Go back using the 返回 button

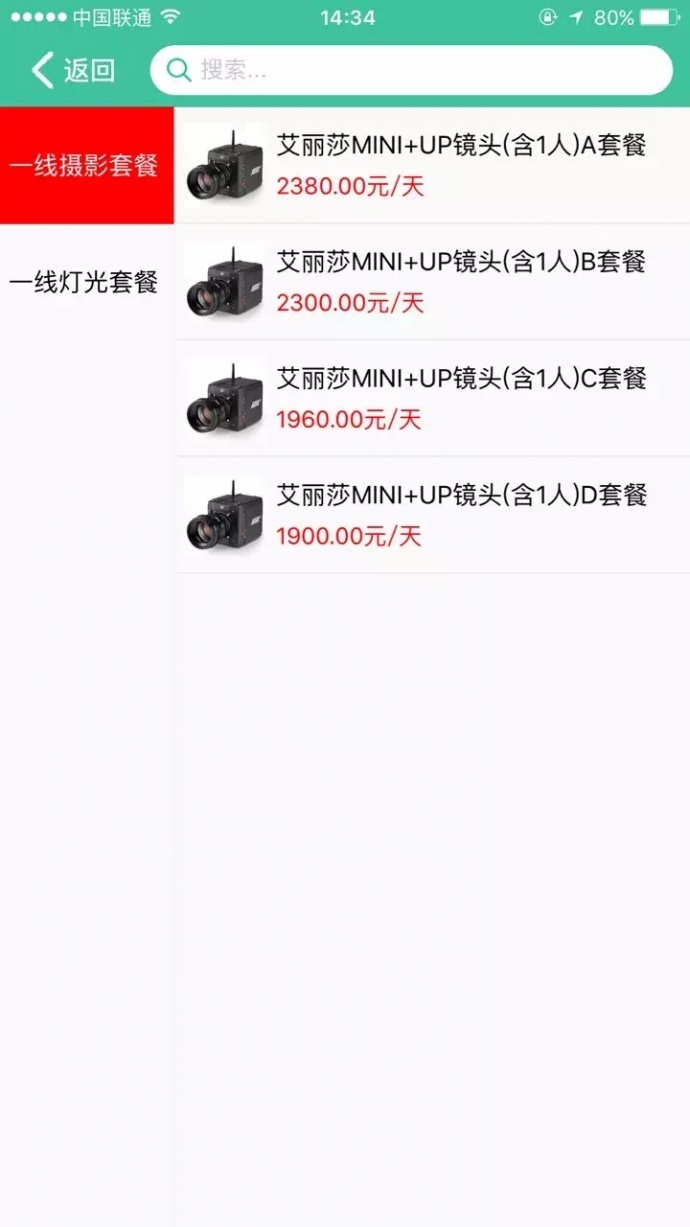coord(75,71)
